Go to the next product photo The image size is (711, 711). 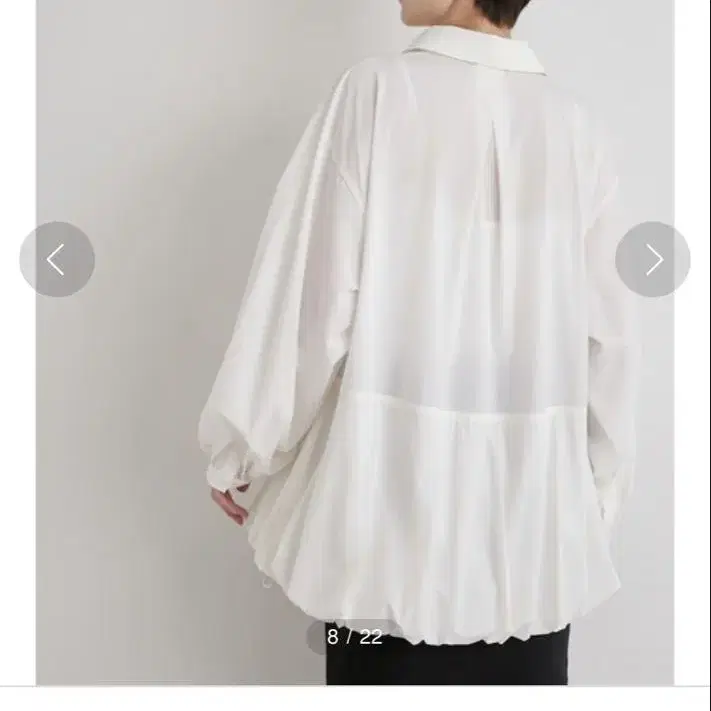pos(653,259)
